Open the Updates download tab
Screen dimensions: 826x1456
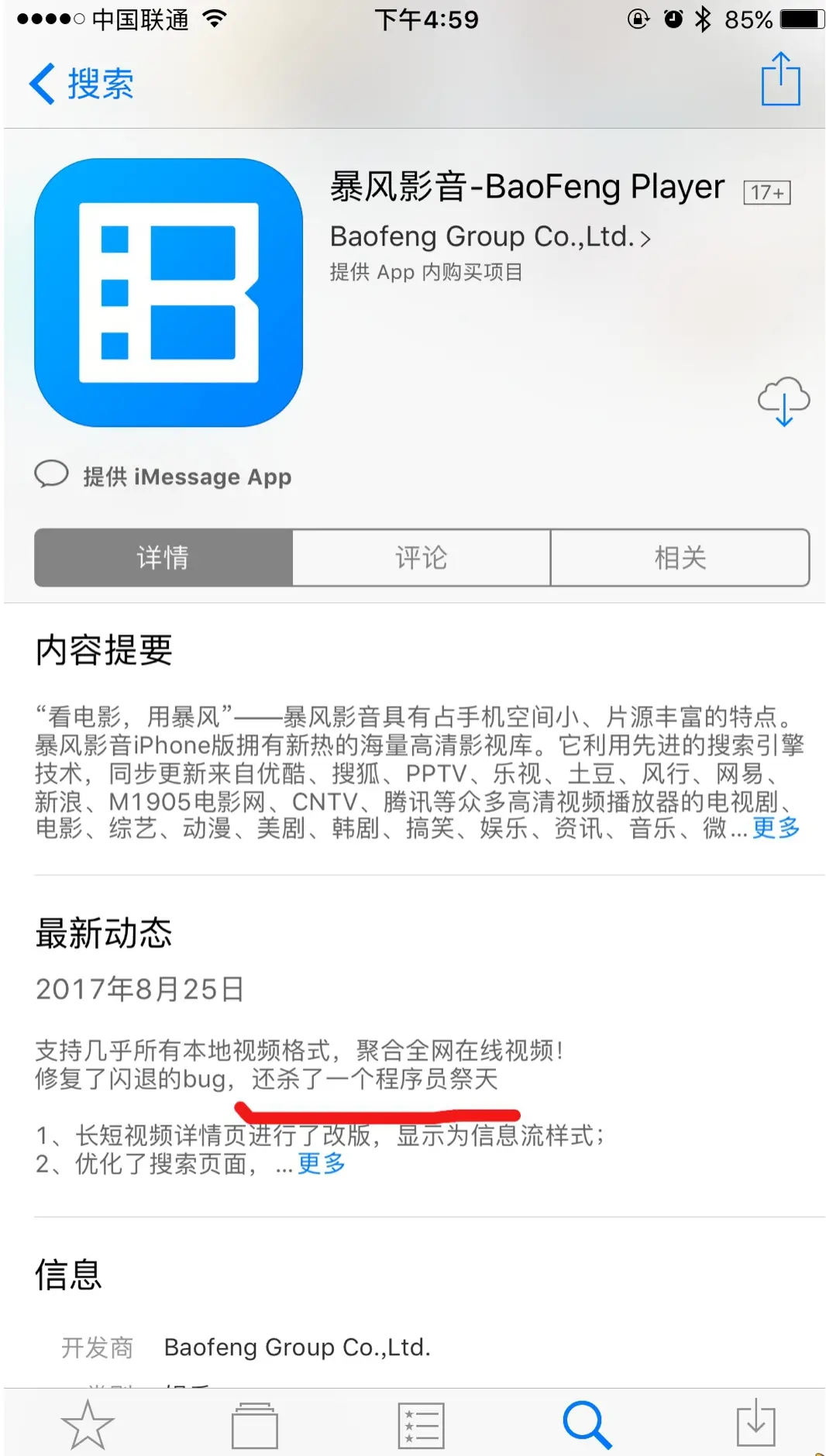(x=755, y=1424)
